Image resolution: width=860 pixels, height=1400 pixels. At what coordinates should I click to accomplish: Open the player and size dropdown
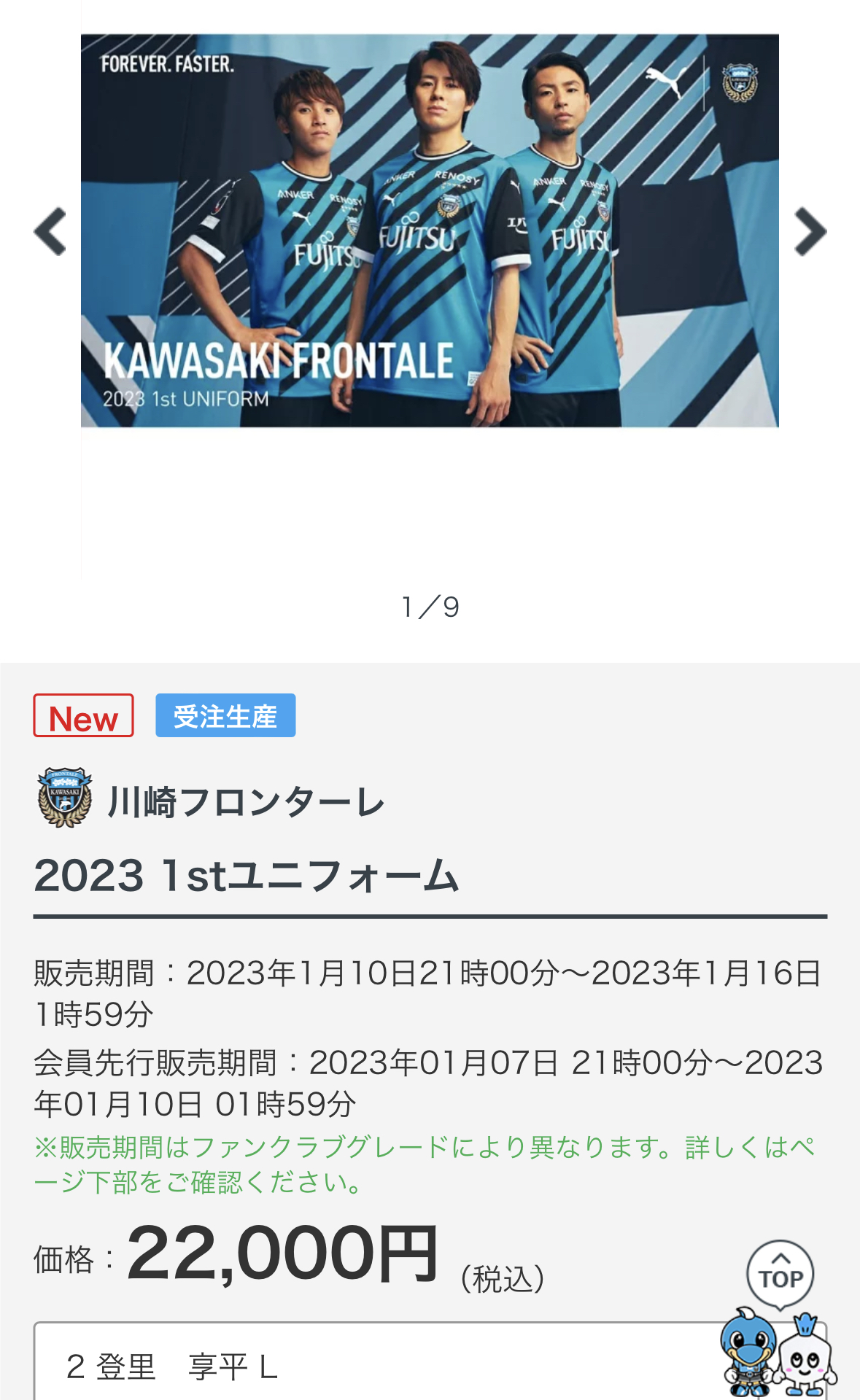tap(365, 1365)
